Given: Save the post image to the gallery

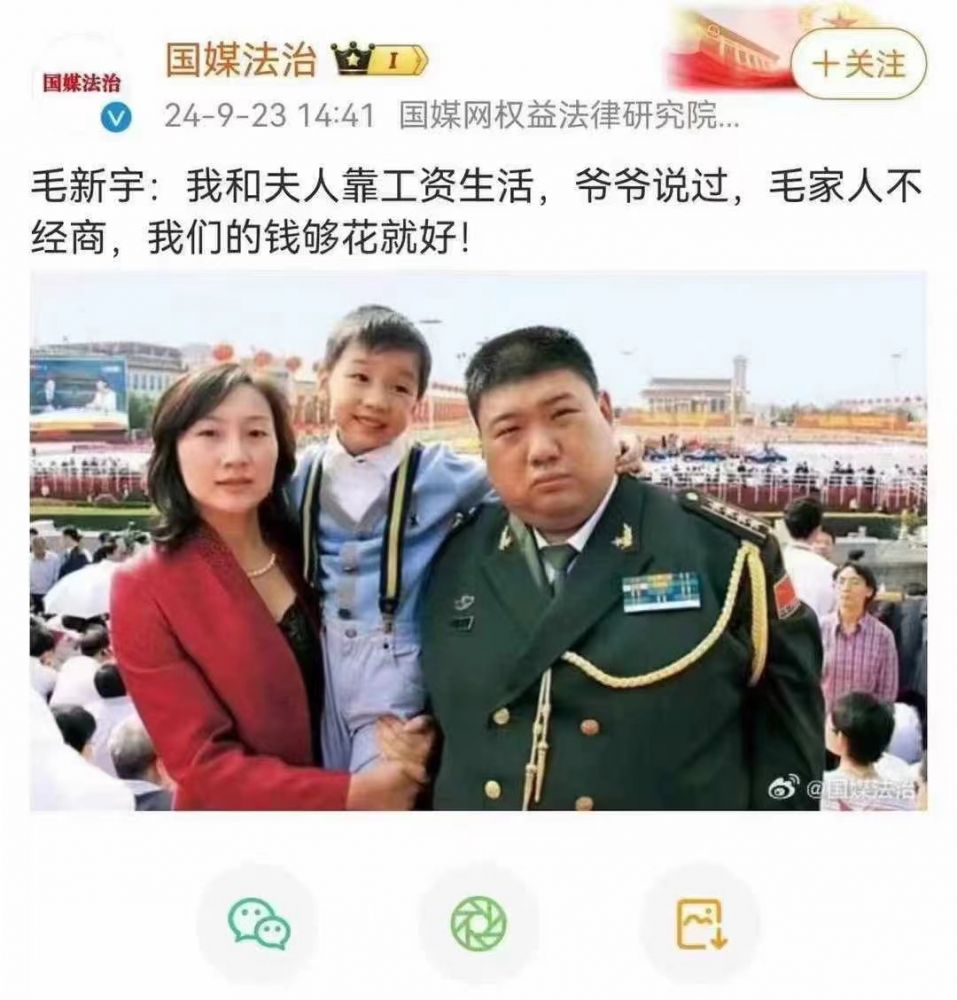Looking at the screenshot, I should (x=699, y=924).
